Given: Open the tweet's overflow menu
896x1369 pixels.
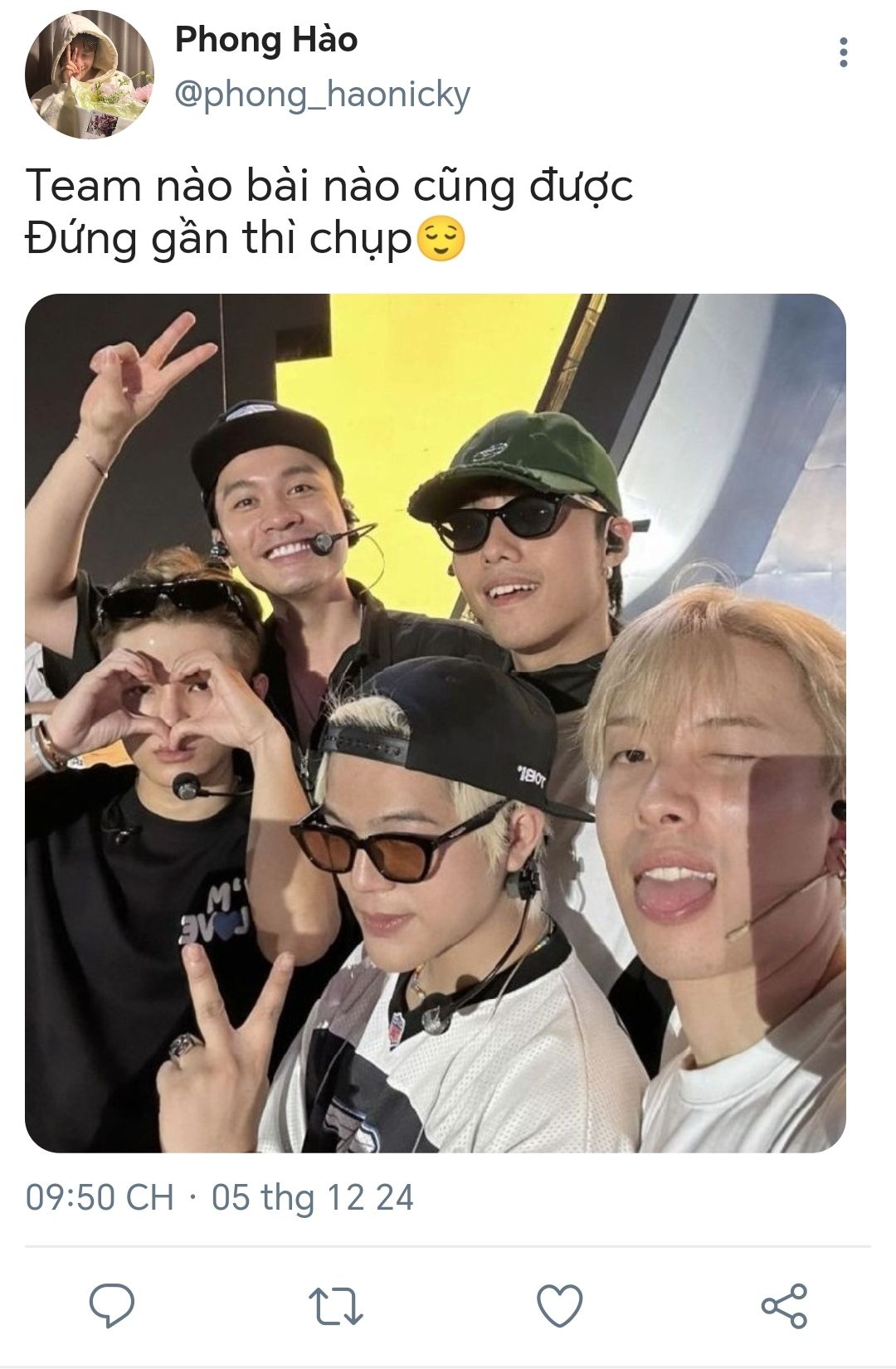Looking at the screenshot, I should (843, 52).
